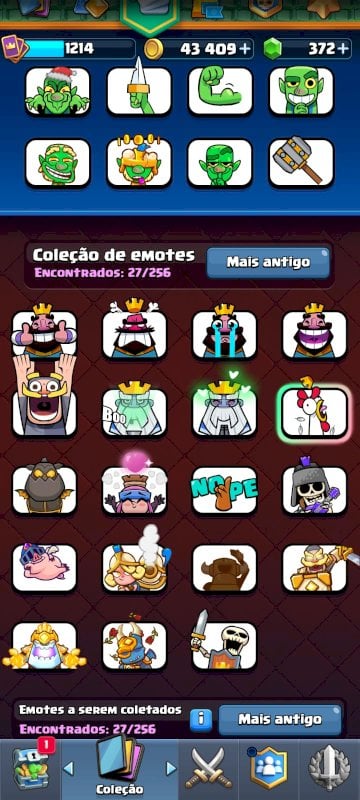Open the highlighted chicken emote
This screenshot has width=360, height=800.
[314, 411]
